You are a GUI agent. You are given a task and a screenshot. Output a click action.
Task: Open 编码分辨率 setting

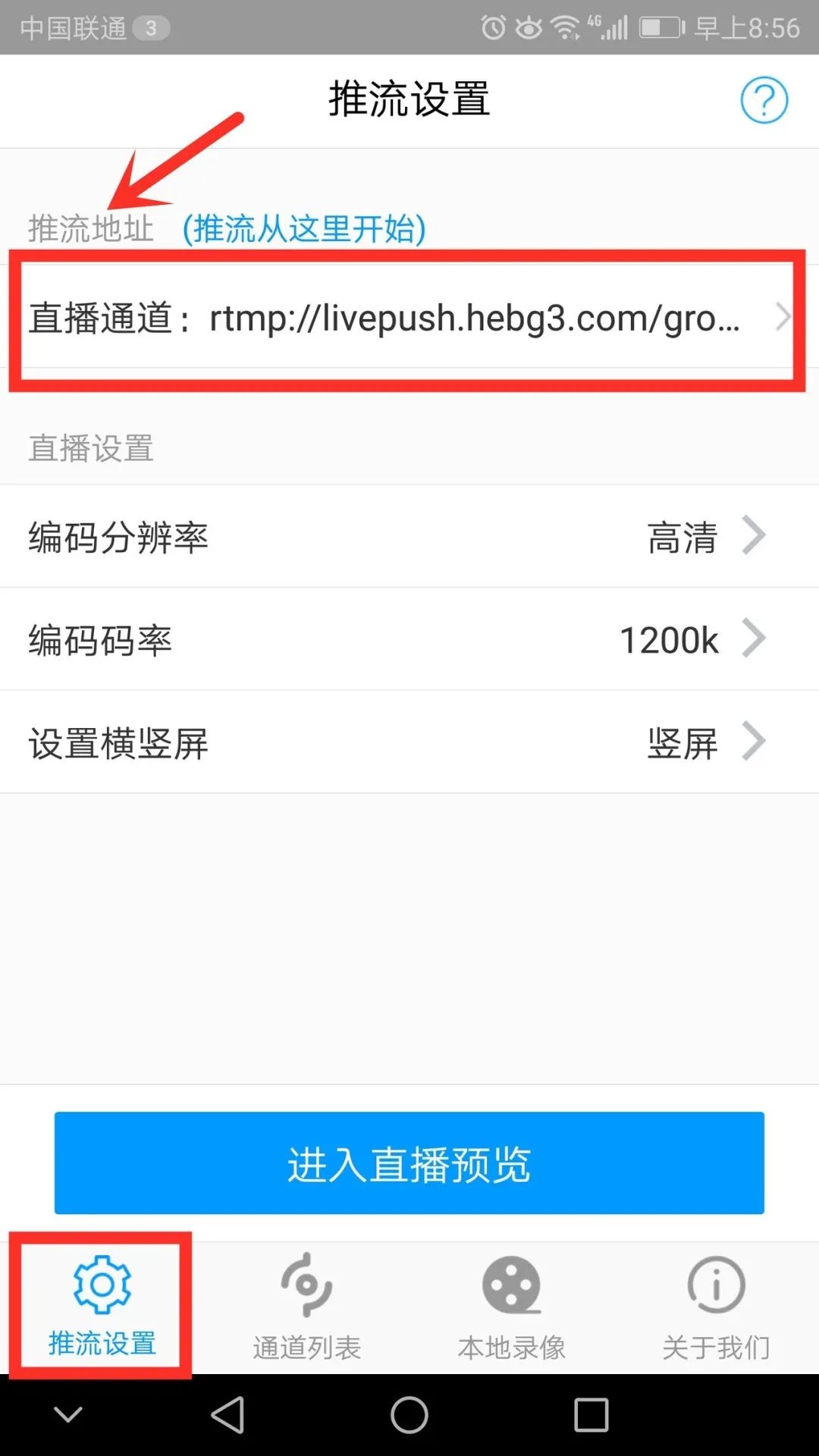coord(409,536)
